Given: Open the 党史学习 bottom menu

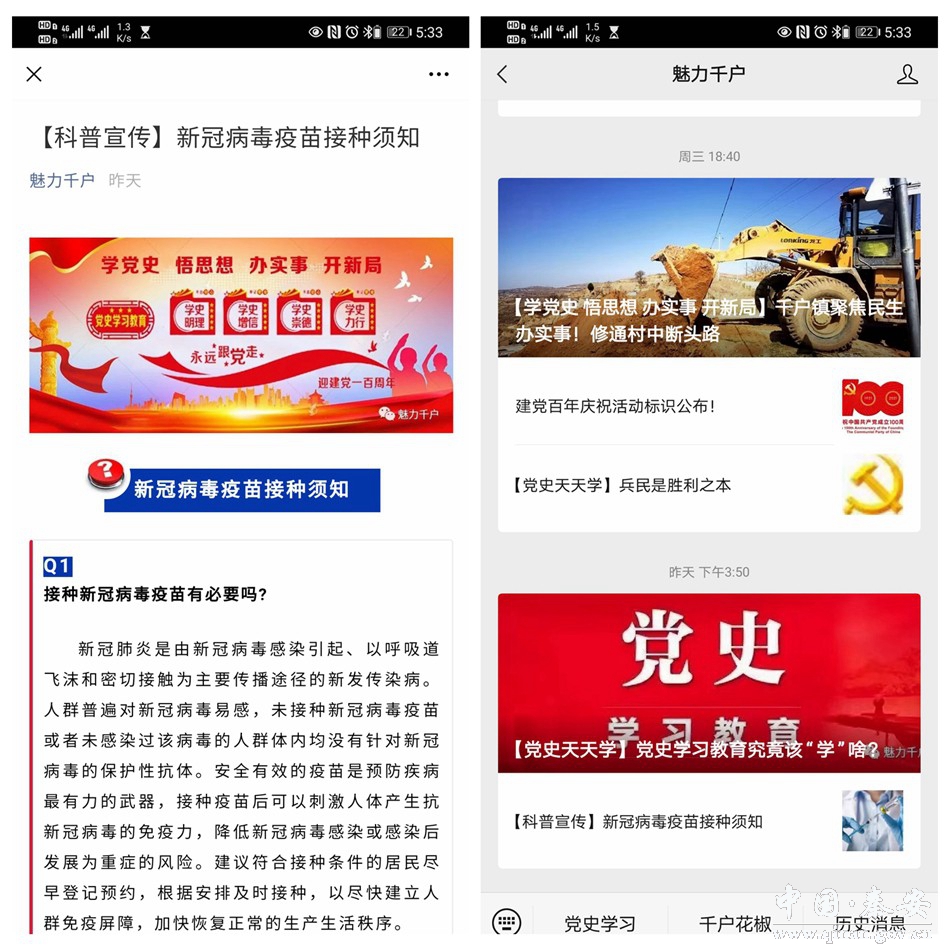Looking at the screenshot, I should pyautogui.click(x=599, y=923).
